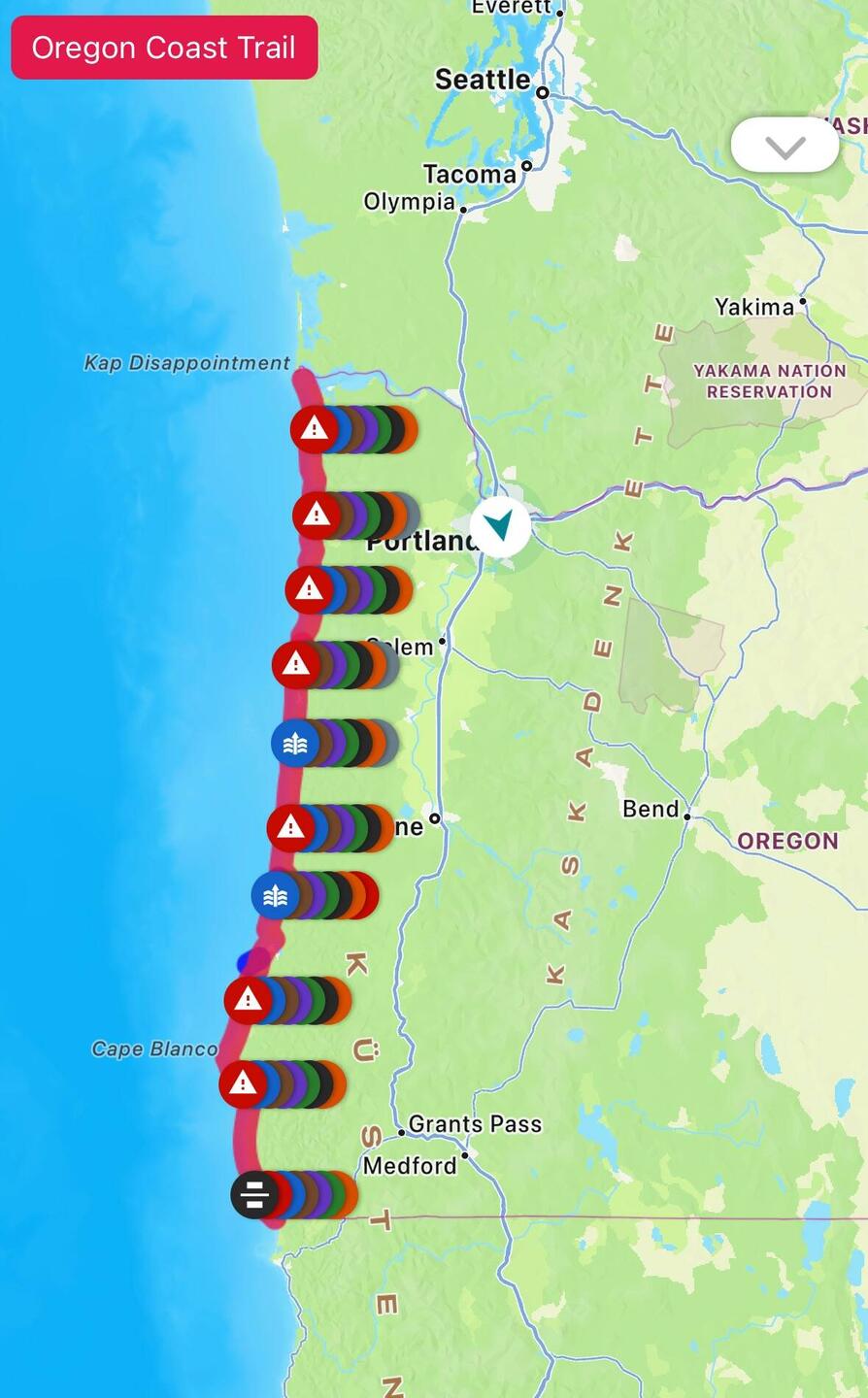Select the warning marker beside the Portland label
The width and height of the screenshot is (868, 1398).
click(x=317, y=515)
